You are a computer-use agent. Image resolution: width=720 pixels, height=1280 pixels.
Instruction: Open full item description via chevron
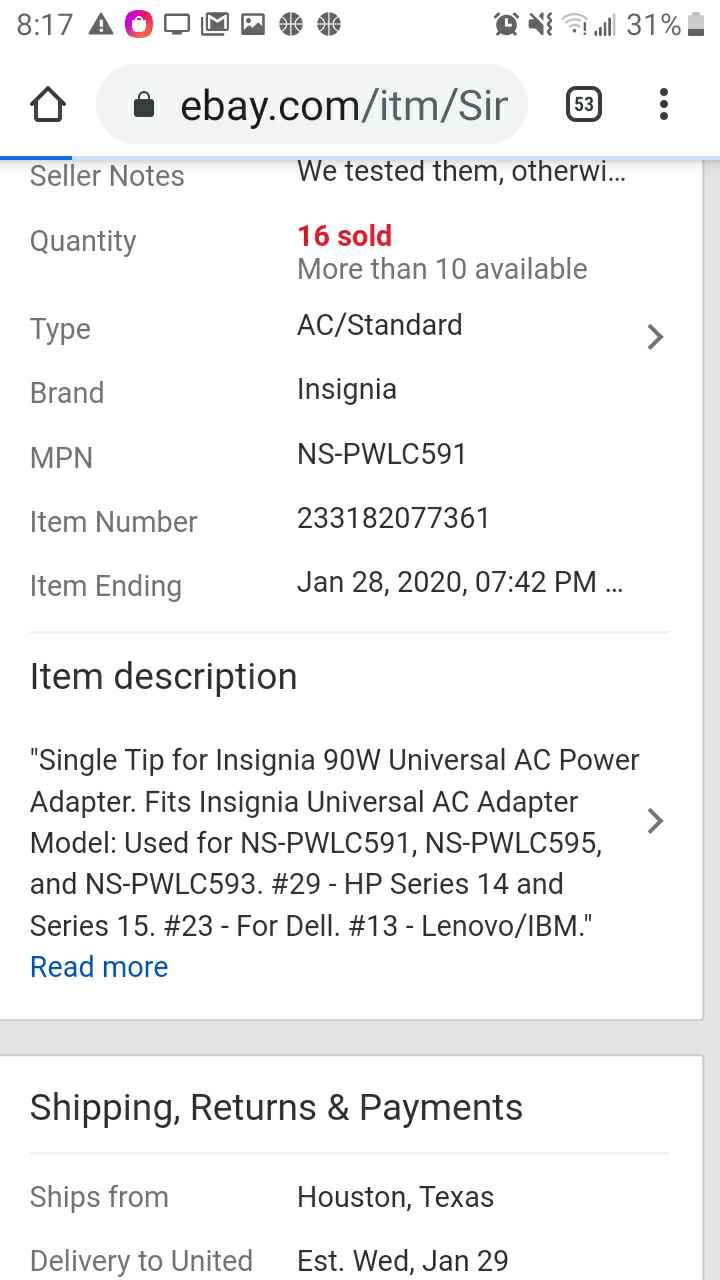pyautogui.click(x=656, y=821)
